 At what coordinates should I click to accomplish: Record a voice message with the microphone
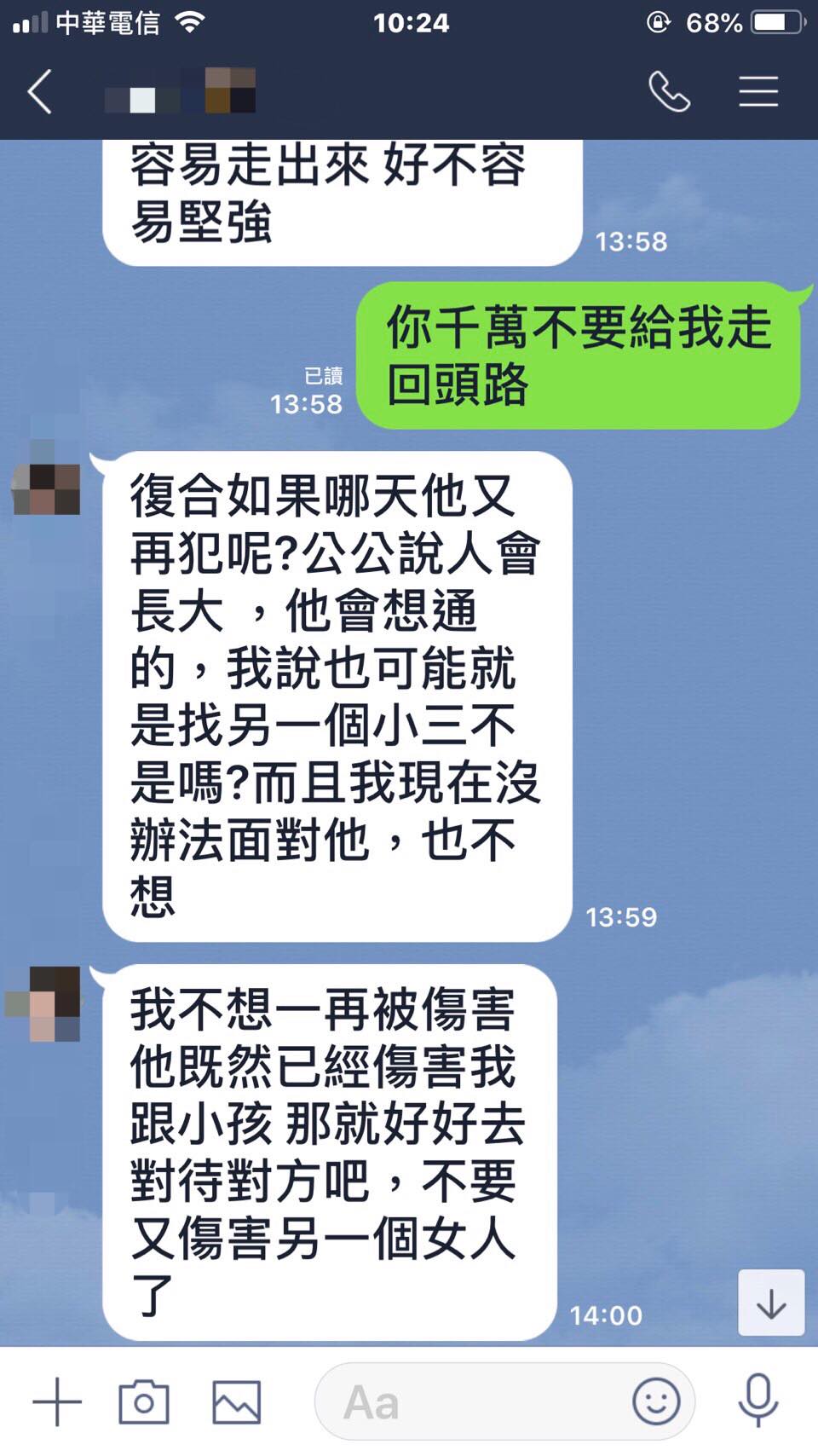[x=758, y=1401]
